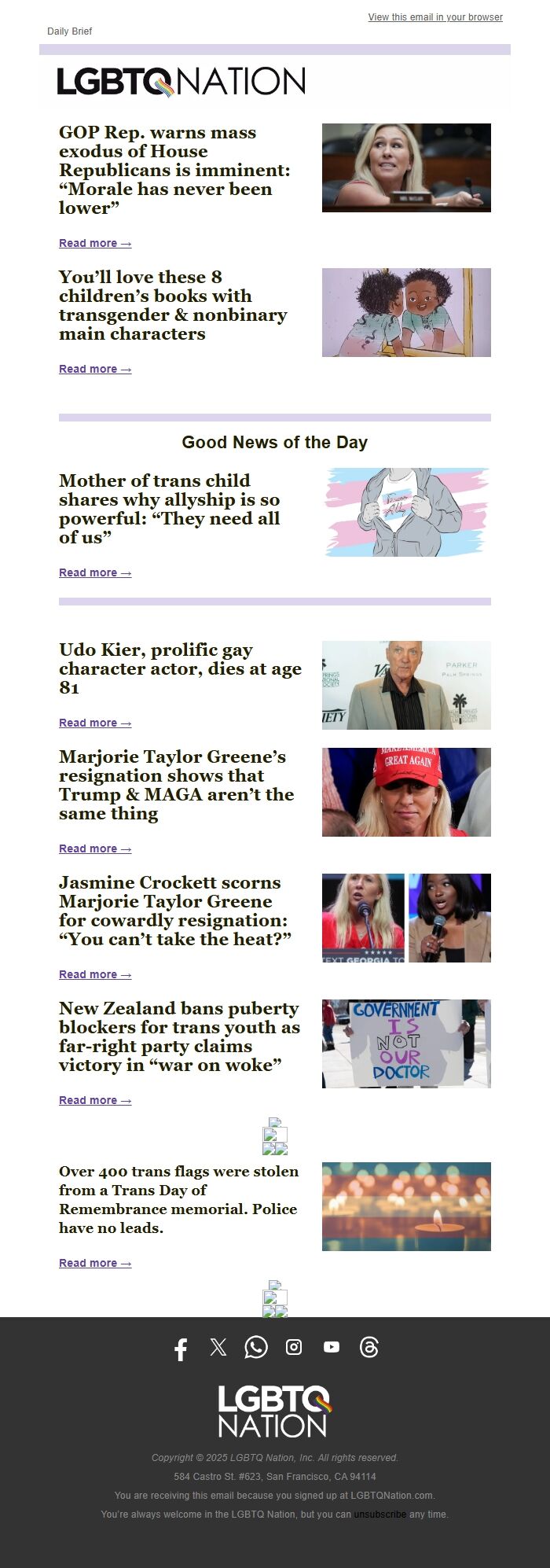The image size is (550, 1568).
Task: Open the WhatsApp channel icon
Action: click(256, 1348)
